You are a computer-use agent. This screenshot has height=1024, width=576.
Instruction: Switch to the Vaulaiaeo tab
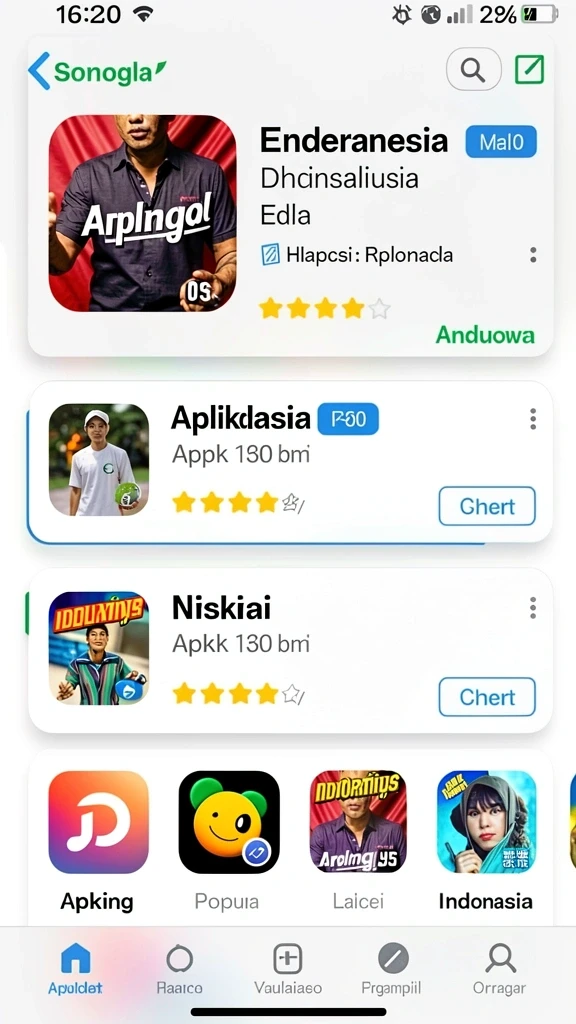(x=288, y=969)
